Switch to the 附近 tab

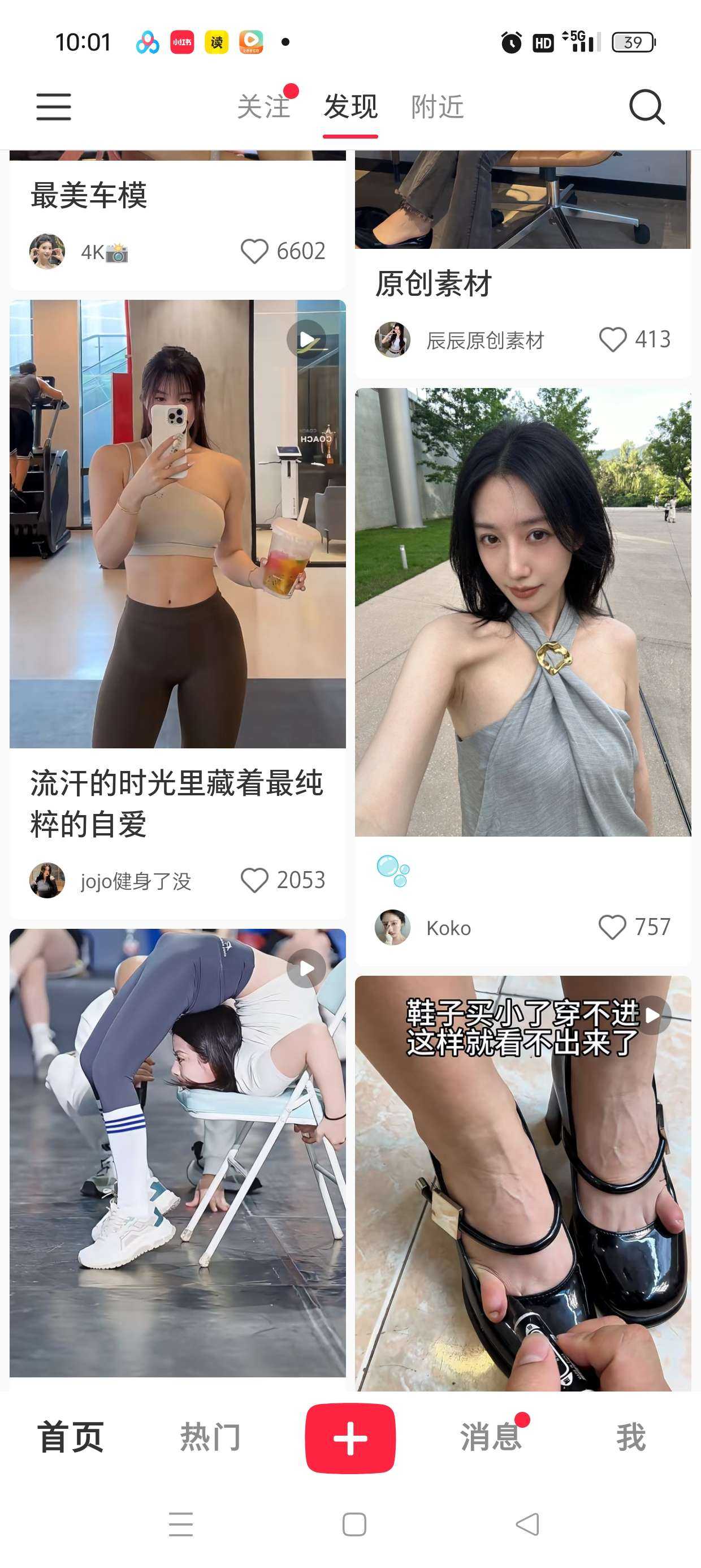coord(437,107)
